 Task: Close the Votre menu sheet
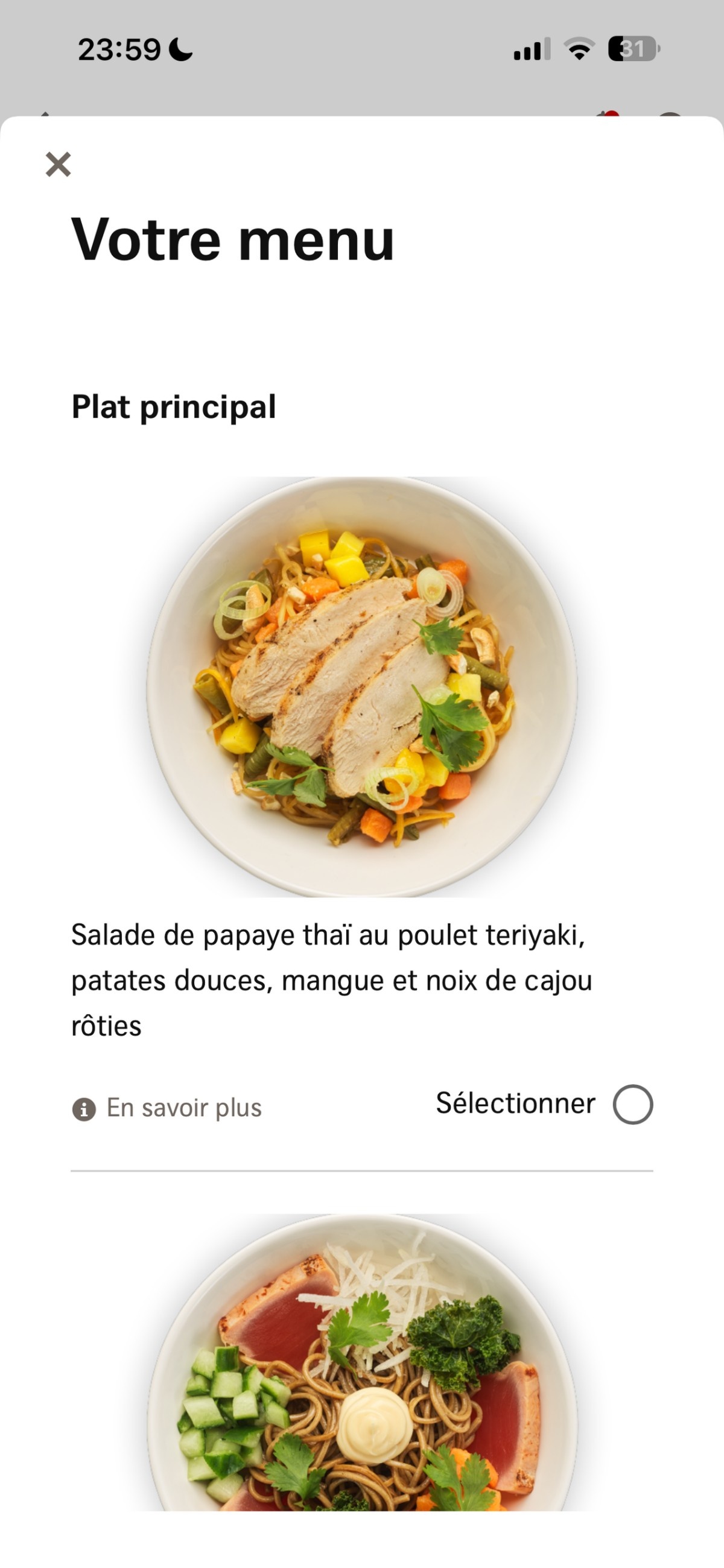click(x=59, y=165)
